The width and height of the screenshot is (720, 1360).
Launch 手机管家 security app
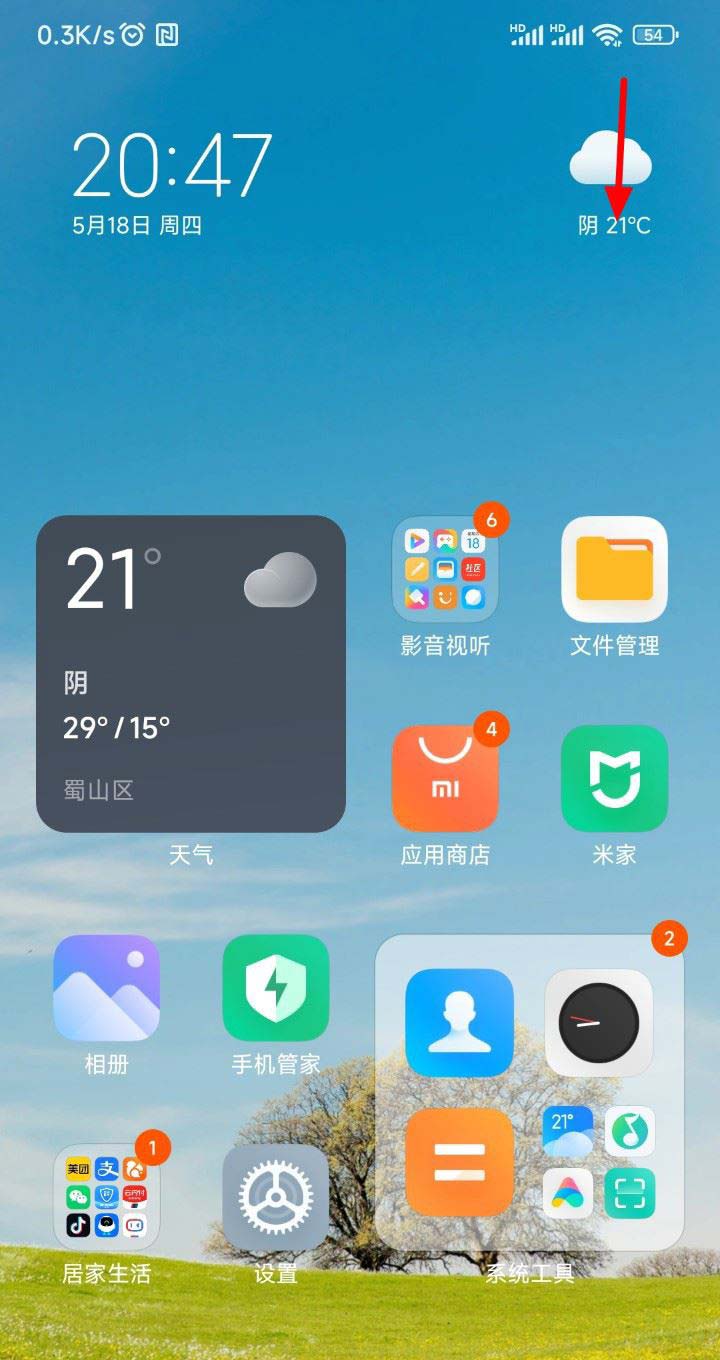click(x=275, y=988)
